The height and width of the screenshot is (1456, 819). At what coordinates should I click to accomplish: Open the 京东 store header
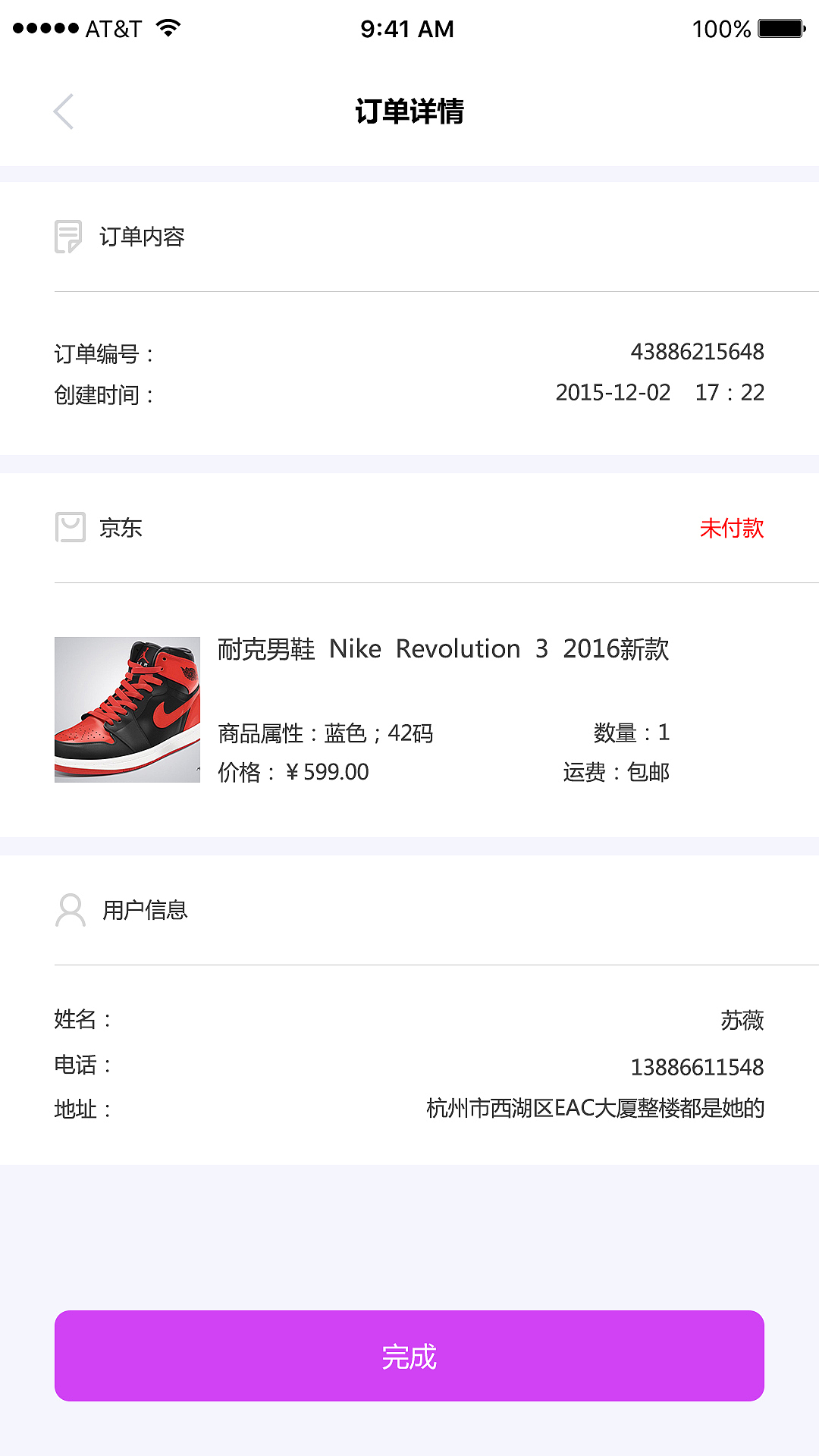tap(409, 528)
